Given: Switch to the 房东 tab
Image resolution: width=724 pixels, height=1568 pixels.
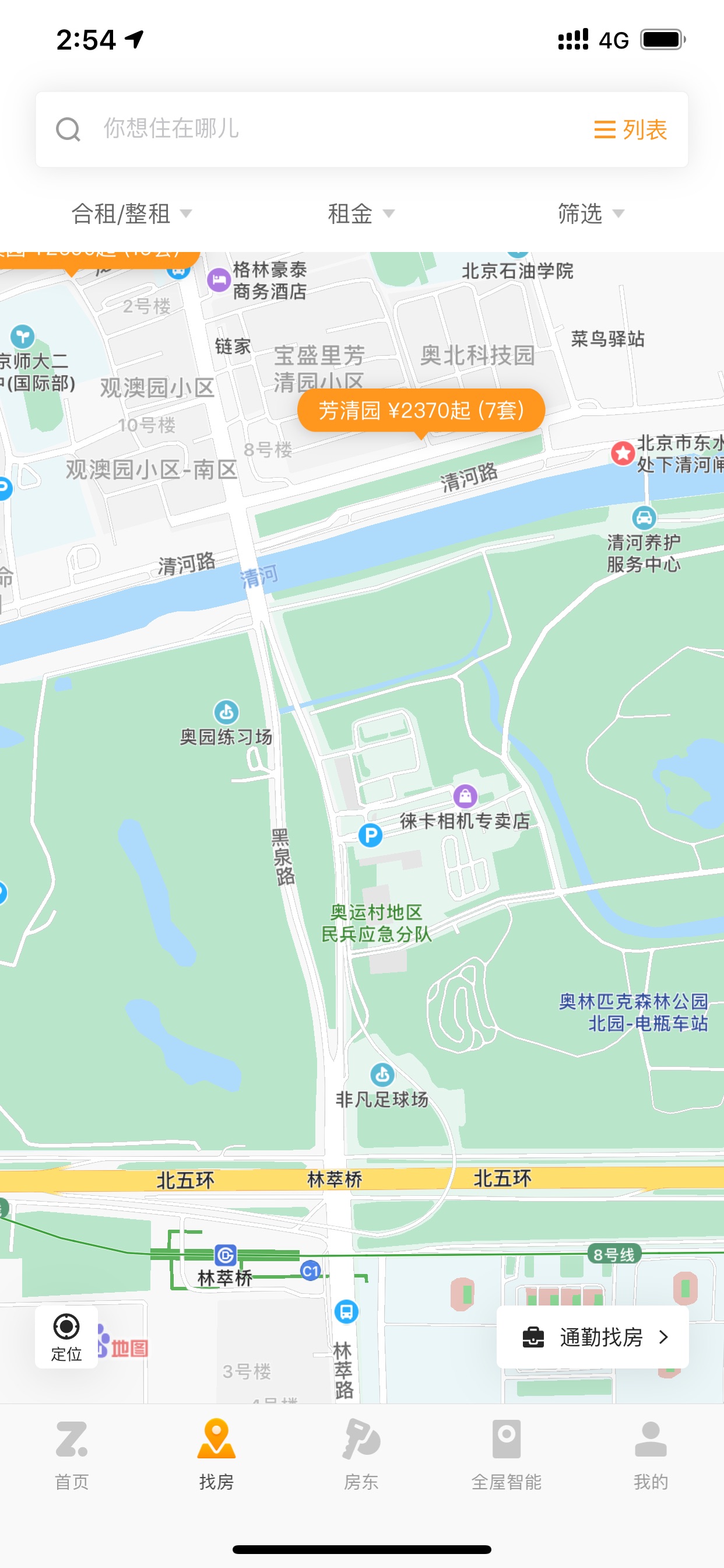Looking at the screenshot, I should pos(361,1455).
